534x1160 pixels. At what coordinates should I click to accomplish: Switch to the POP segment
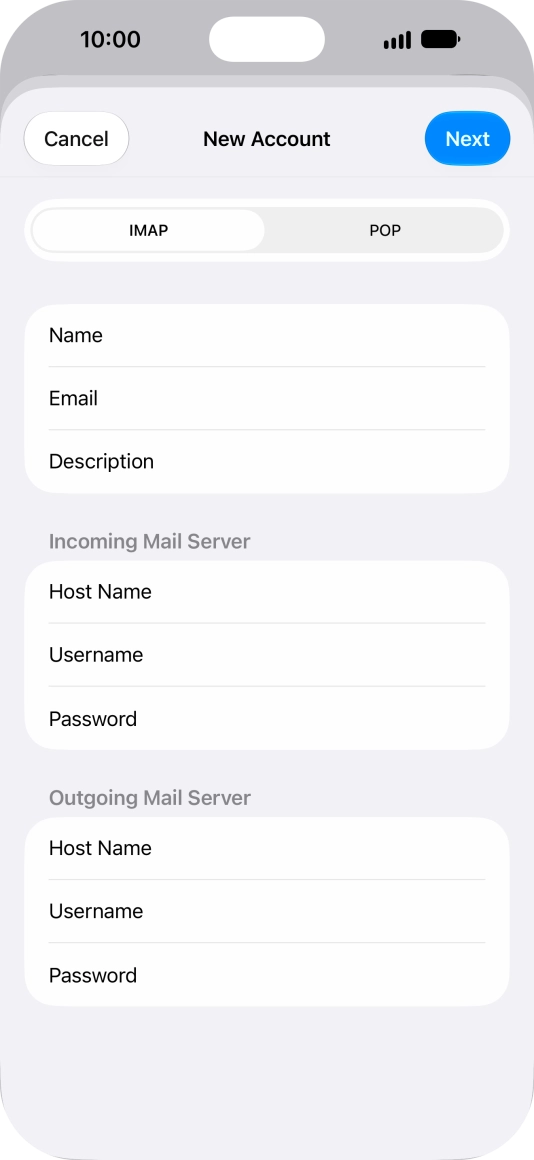[x=385, y=230]
